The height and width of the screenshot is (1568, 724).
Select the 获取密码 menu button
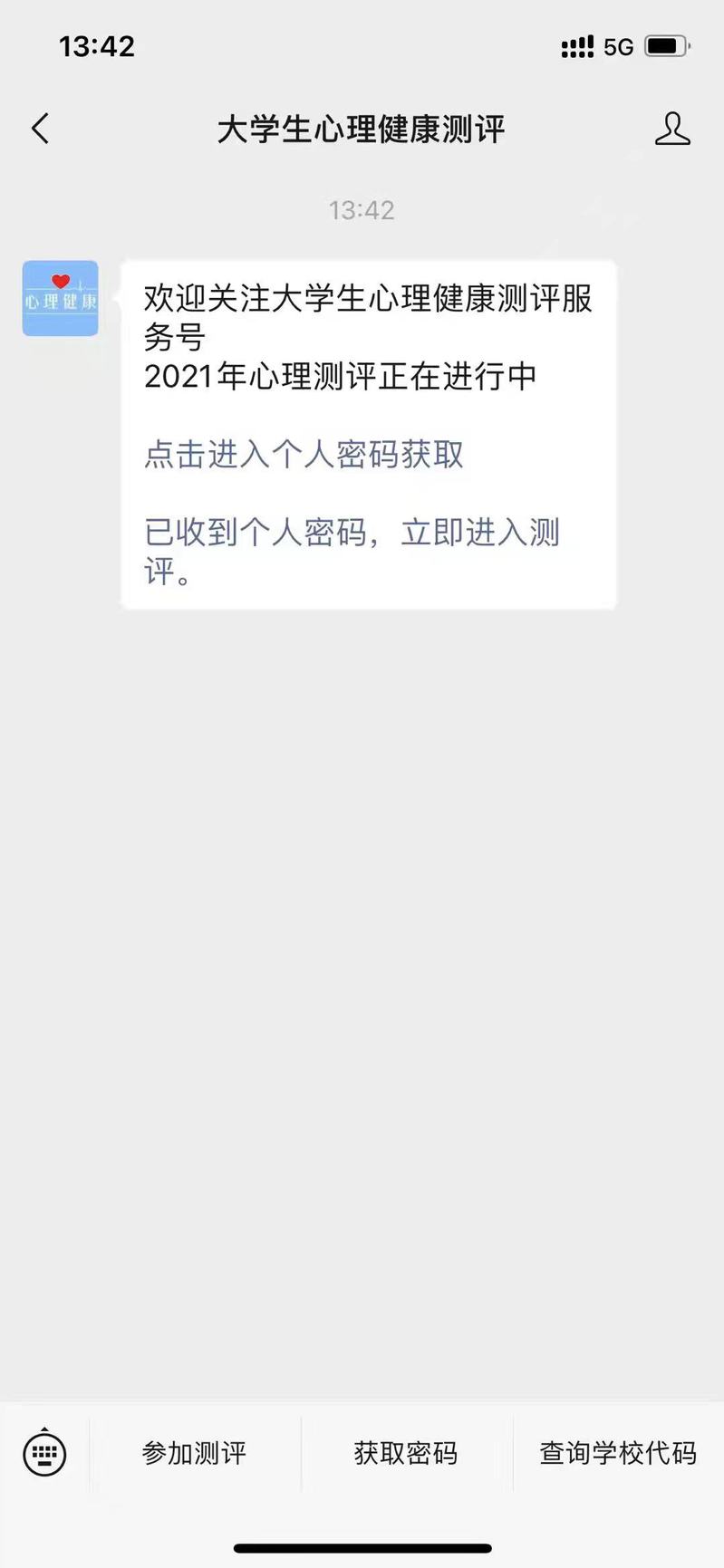[x=406, y=1454]
